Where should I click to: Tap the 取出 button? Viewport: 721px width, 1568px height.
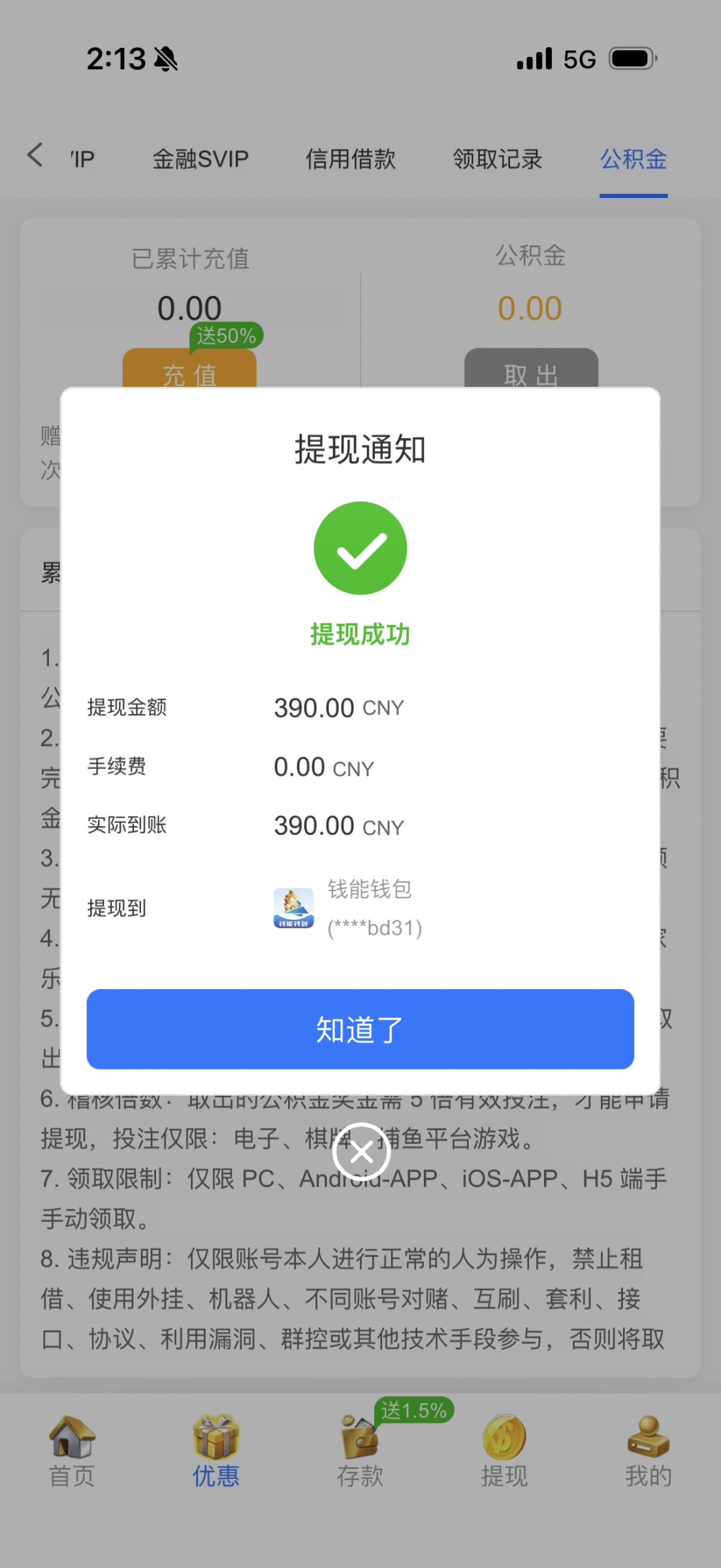[530, 369]
